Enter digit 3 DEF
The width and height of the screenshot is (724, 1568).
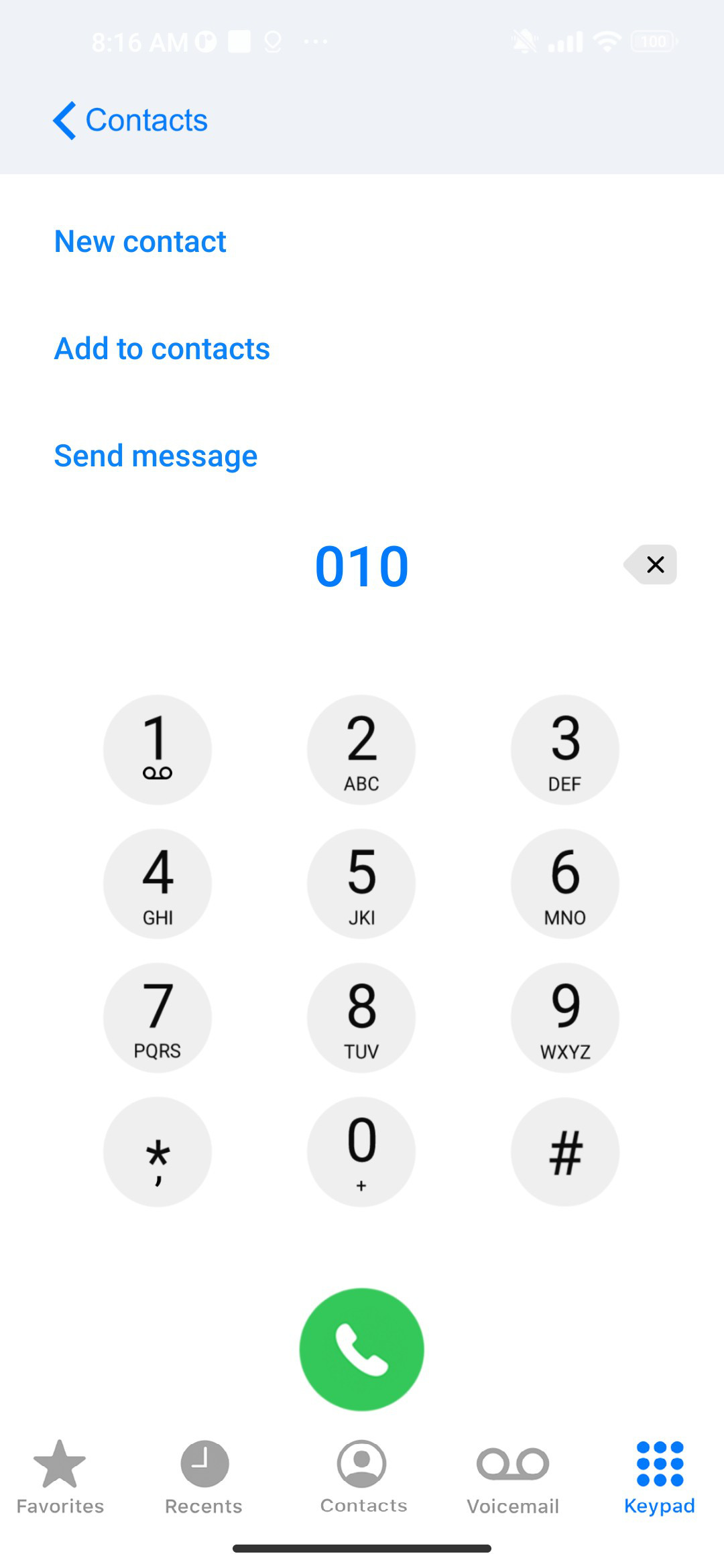coord(565,749)
